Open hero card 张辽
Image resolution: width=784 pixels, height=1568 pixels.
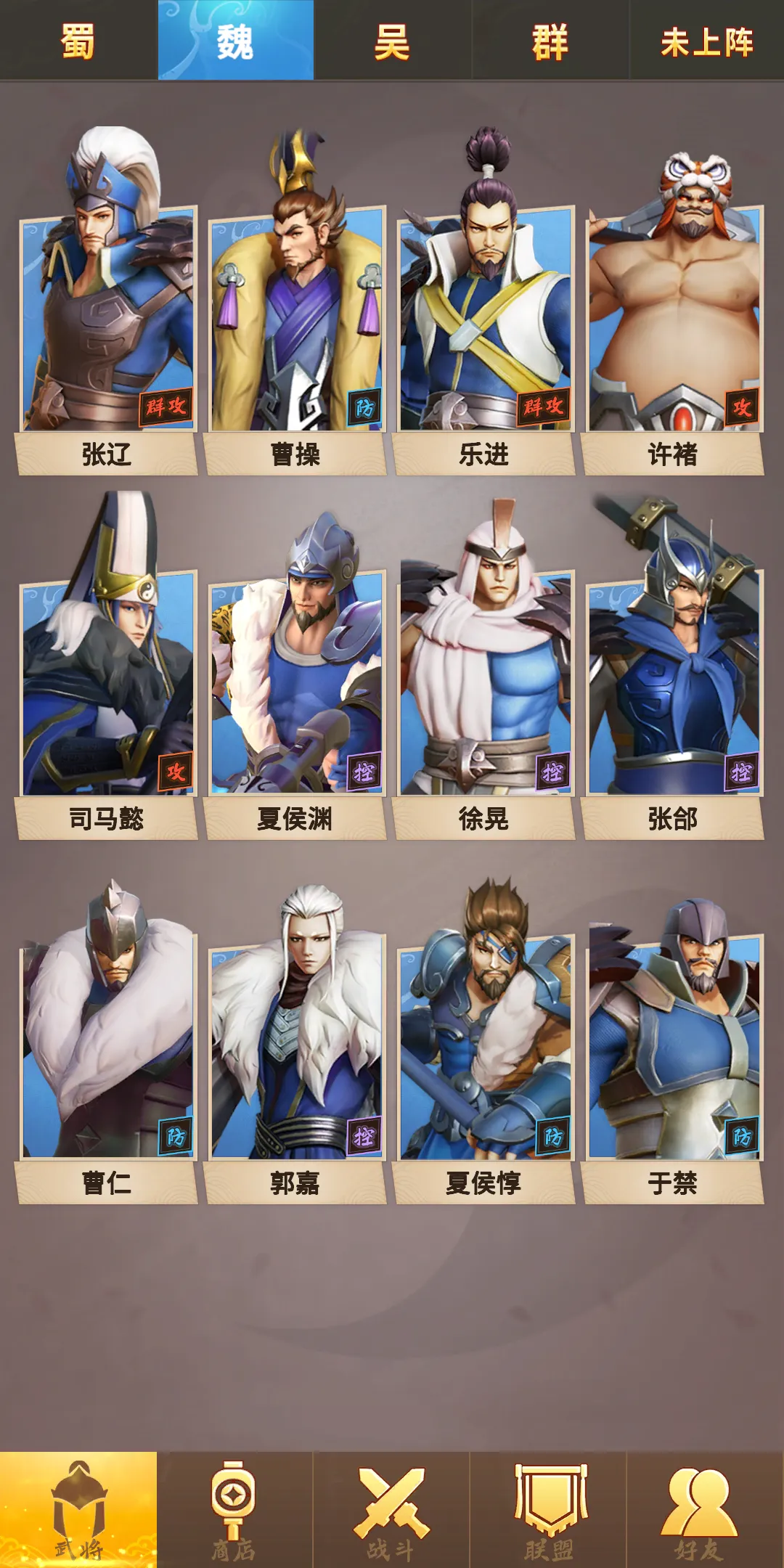pyautogui.click(x=107, y=319)
